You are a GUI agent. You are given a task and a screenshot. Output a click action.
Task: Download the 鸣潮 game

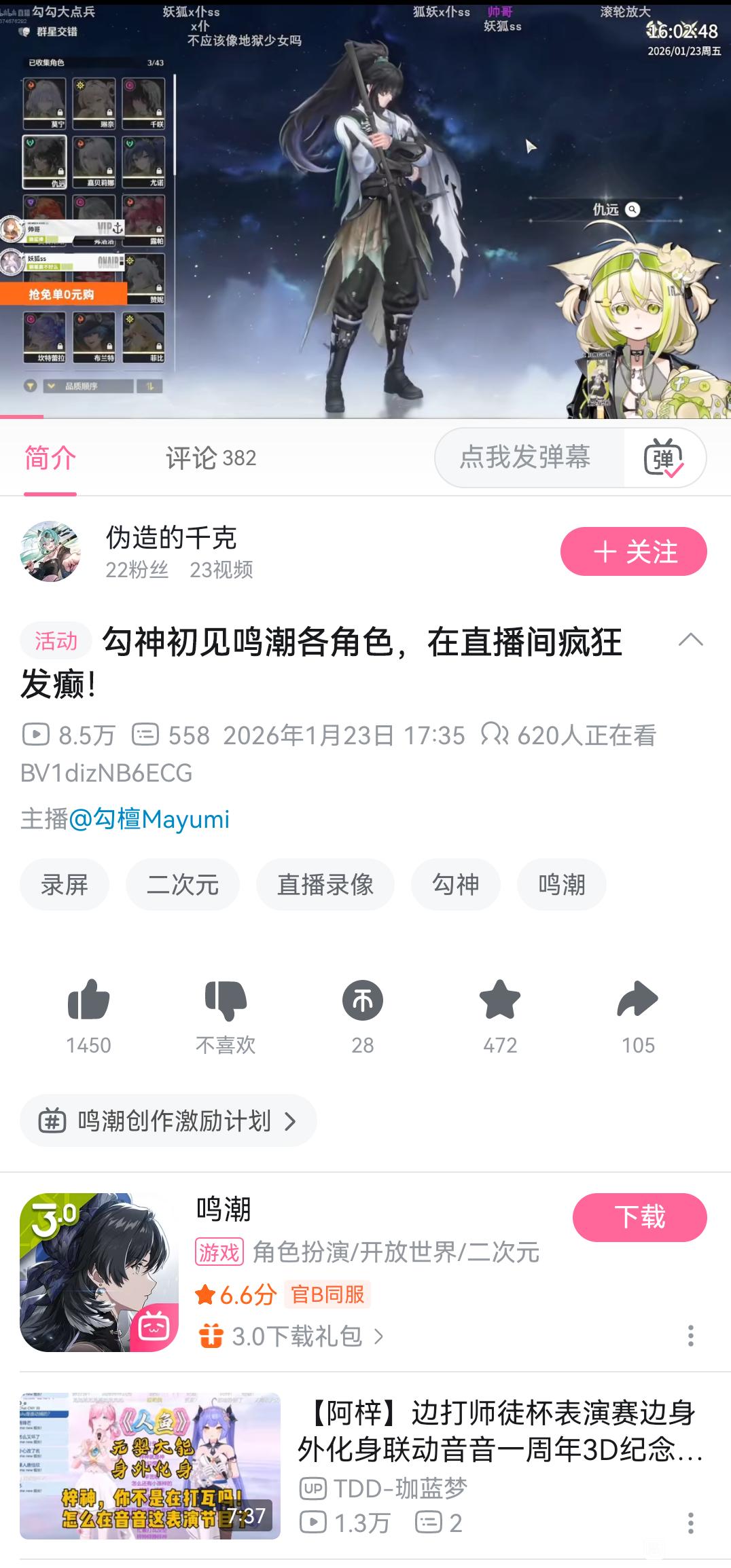pyautogui.click(x=639, y=1217)
